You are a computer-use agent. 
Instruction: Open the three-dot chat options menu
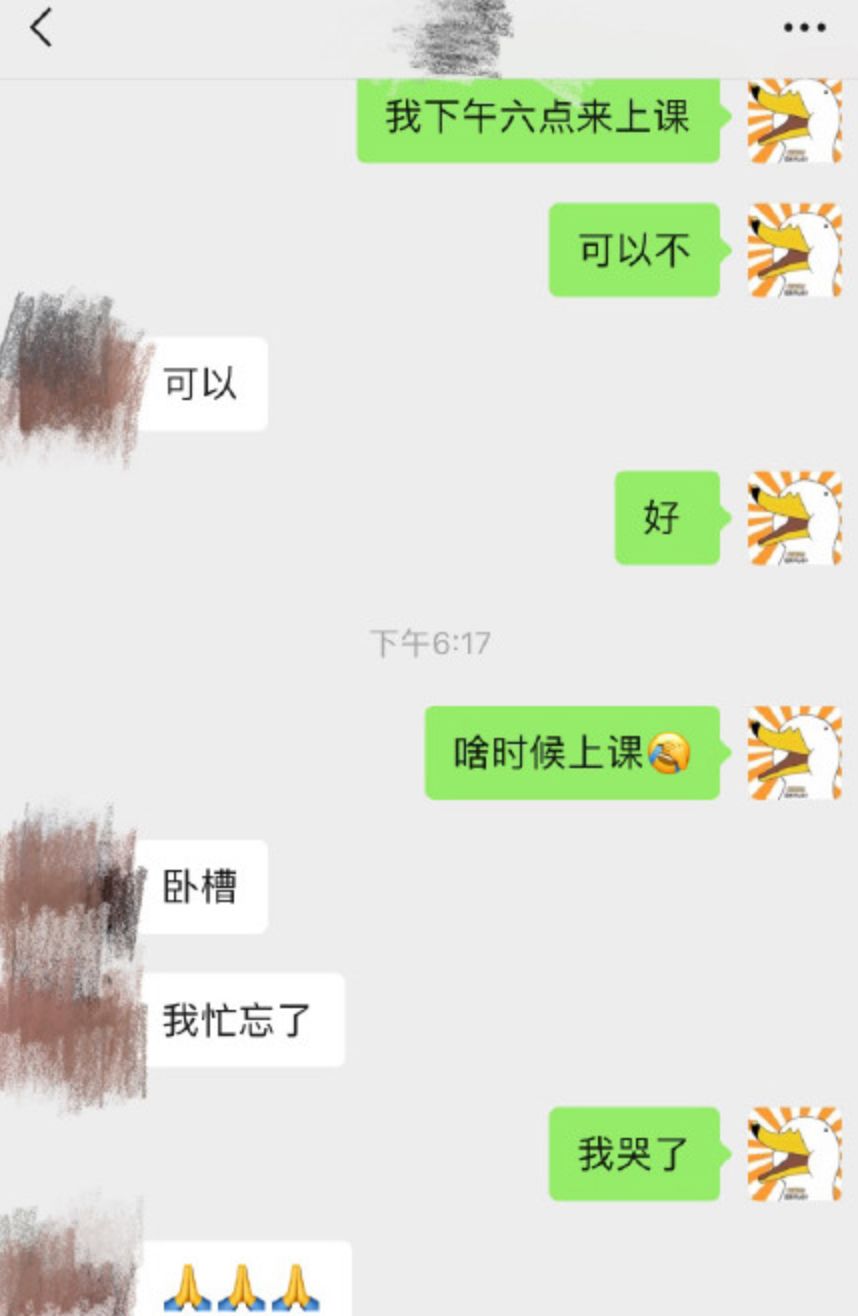coord(804,28)
